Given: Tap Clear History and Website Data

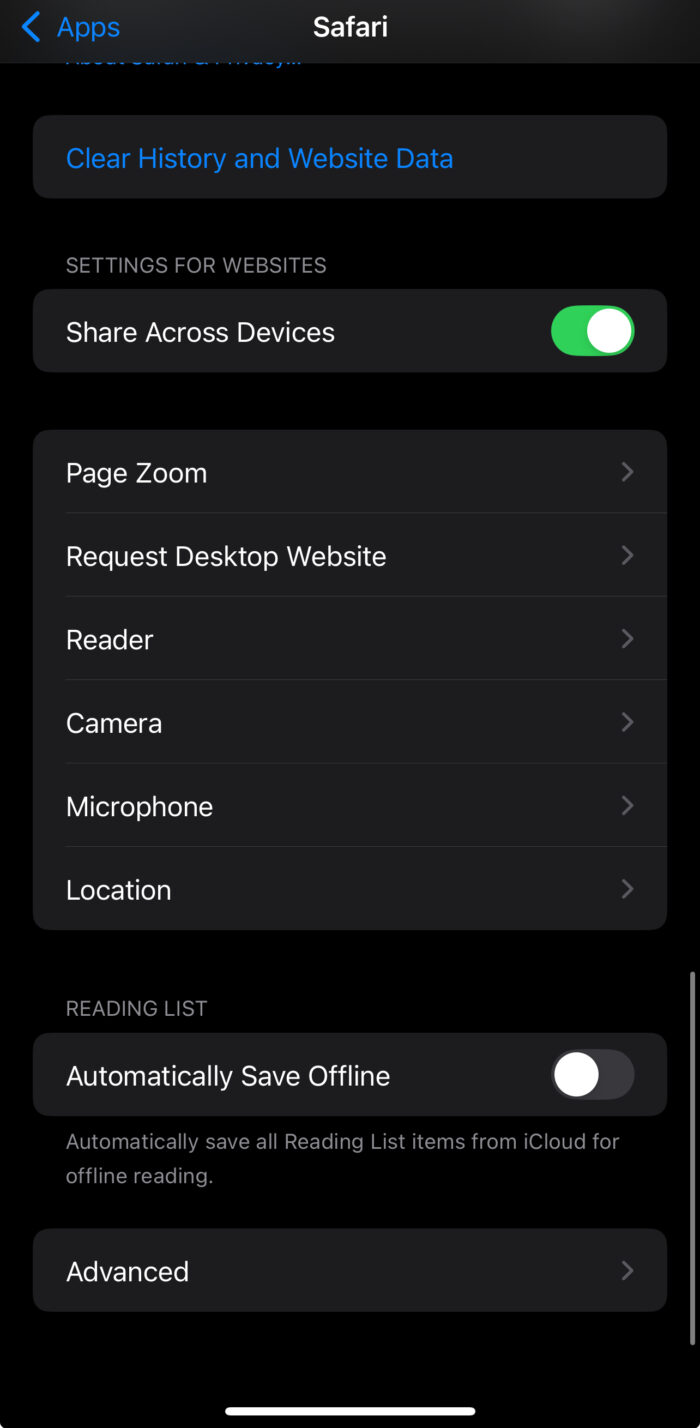Looking at the screenshot, I should 260,158.
